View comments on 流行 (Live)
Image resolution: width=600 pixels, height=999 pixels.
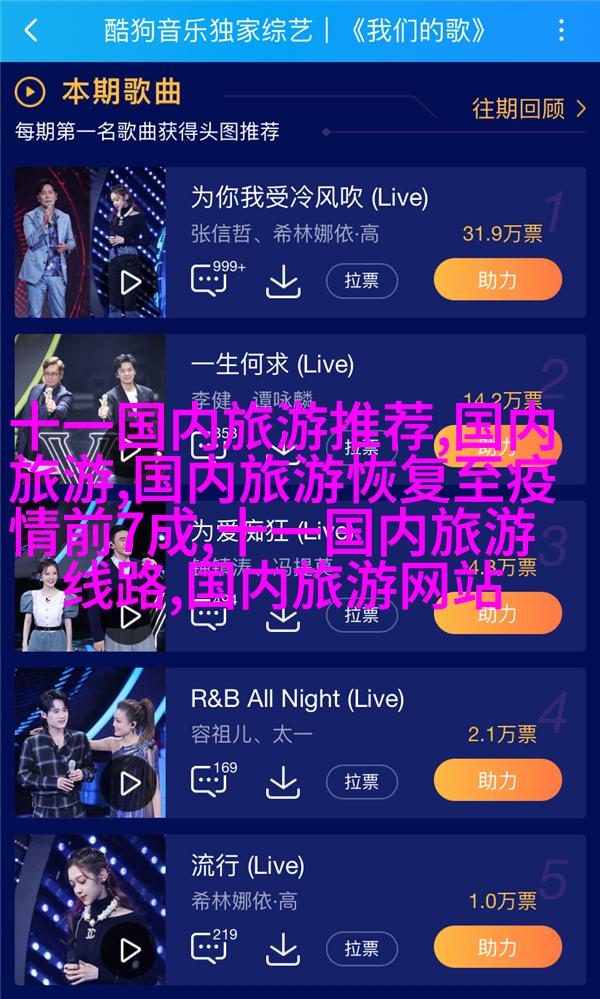click(x=214, y=946)
